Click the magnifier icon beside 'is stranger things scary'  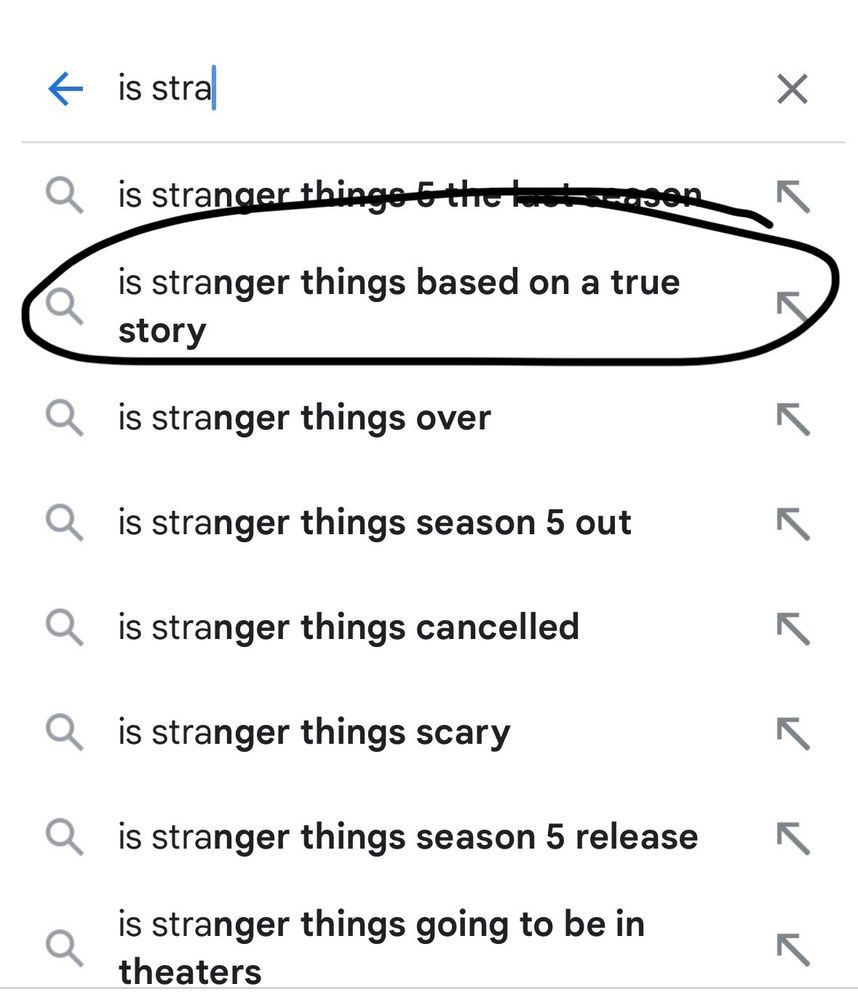[x=65, y=731]
